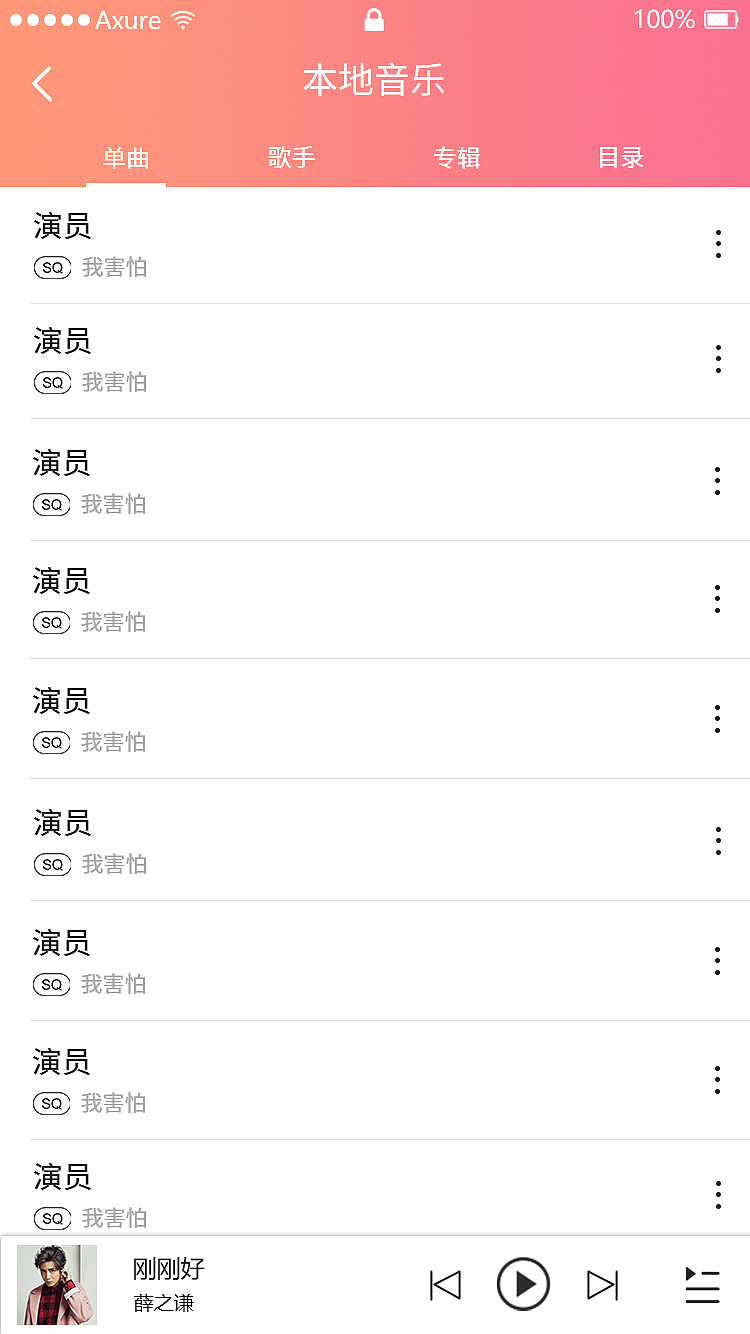Tap the previous track icon

pos(446,1285)
